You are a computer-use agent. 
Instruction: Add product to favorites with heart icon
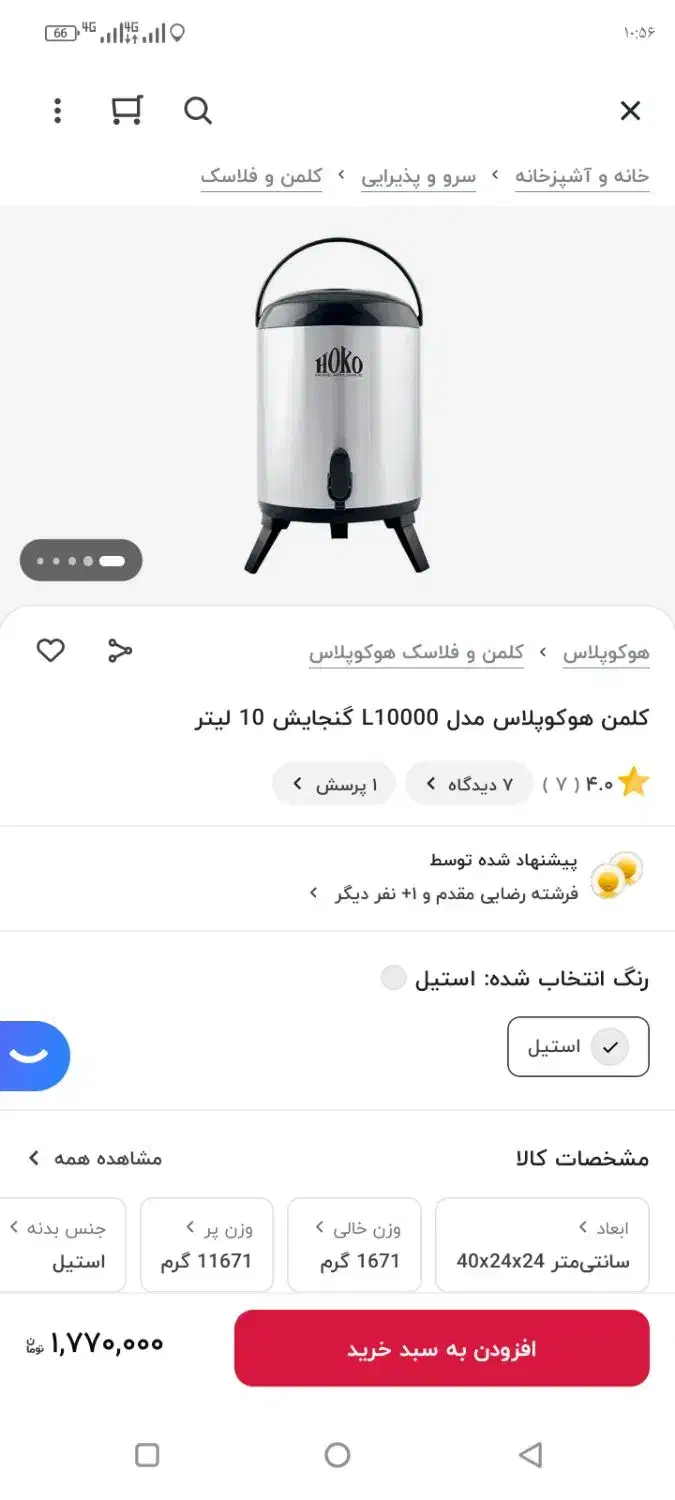coord(50,651)
